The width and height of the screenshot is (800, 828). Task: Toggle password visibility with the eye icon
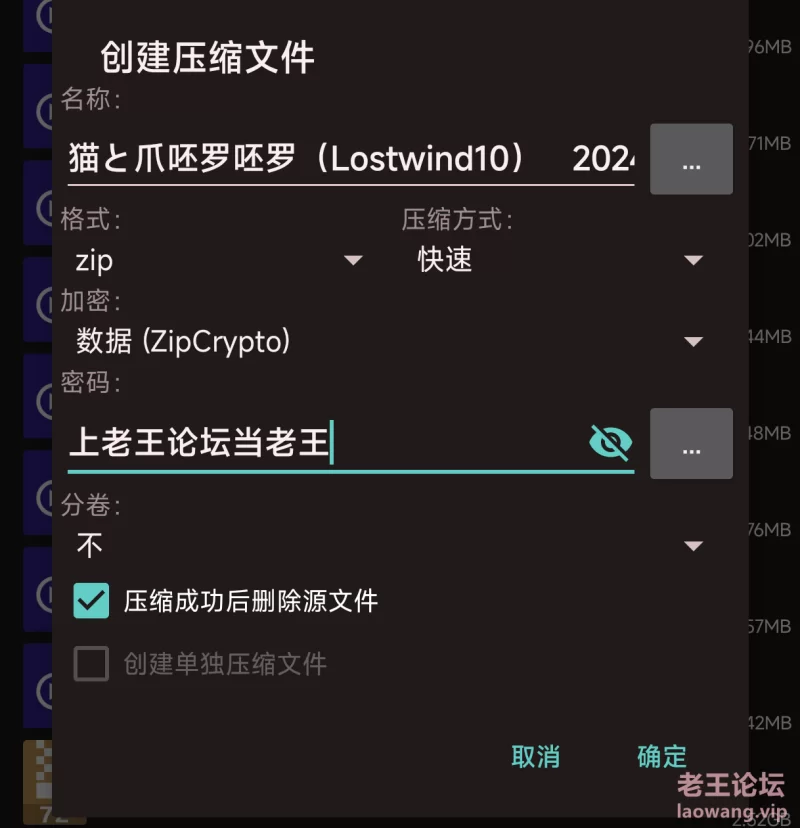(x=610, y=442)
